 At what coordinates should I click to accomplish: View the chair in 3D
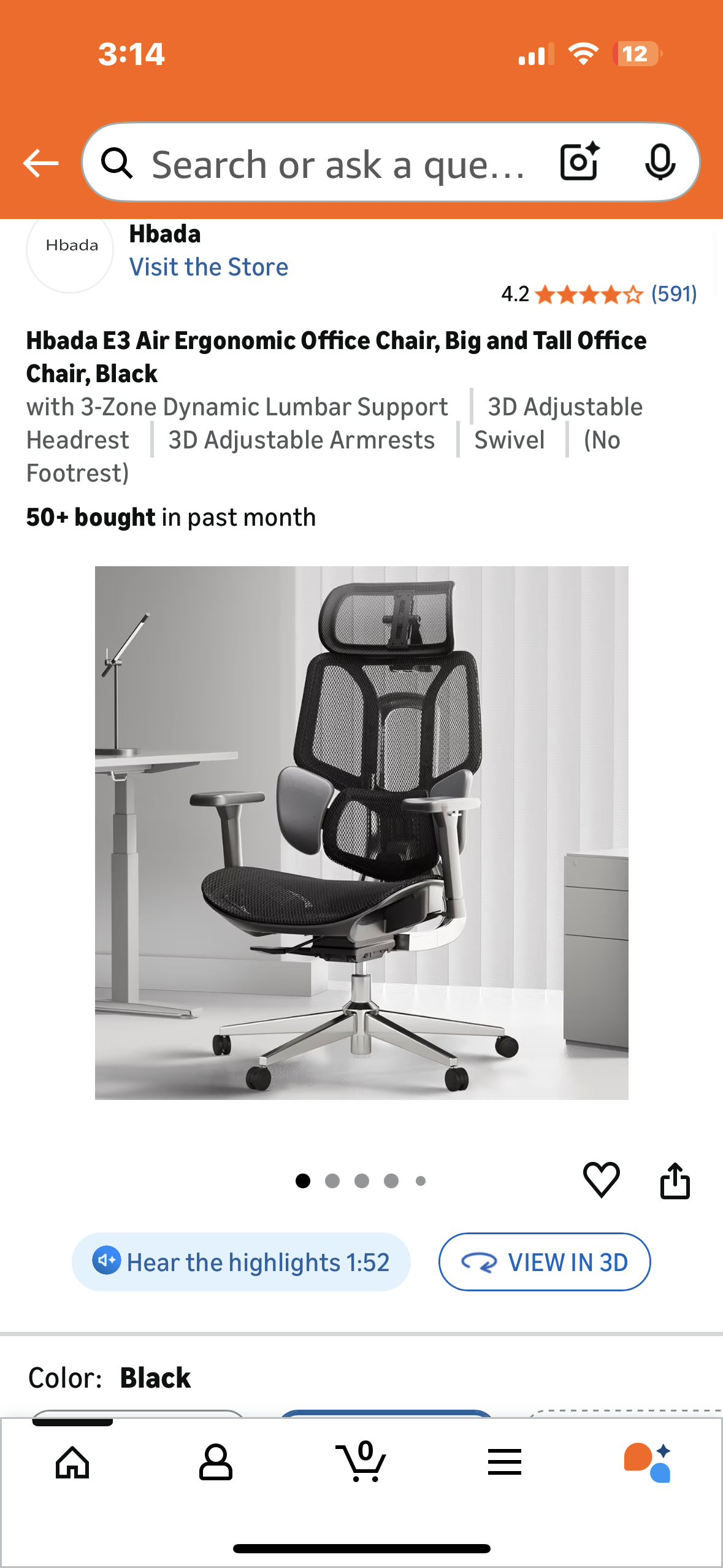[544, 1262]
